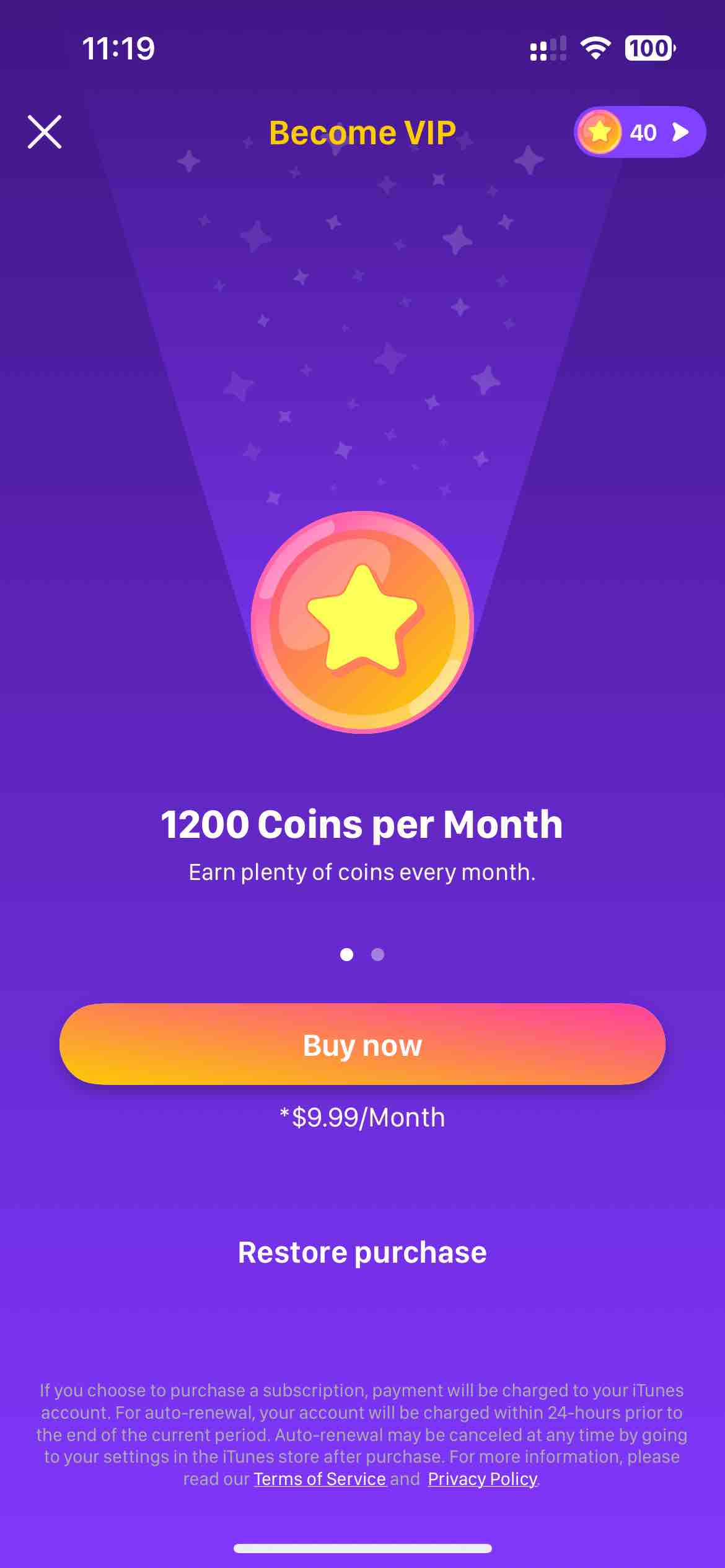Screen dimensions: 725x1568
Task: Restore purchase
Action: pos(362,1252)
